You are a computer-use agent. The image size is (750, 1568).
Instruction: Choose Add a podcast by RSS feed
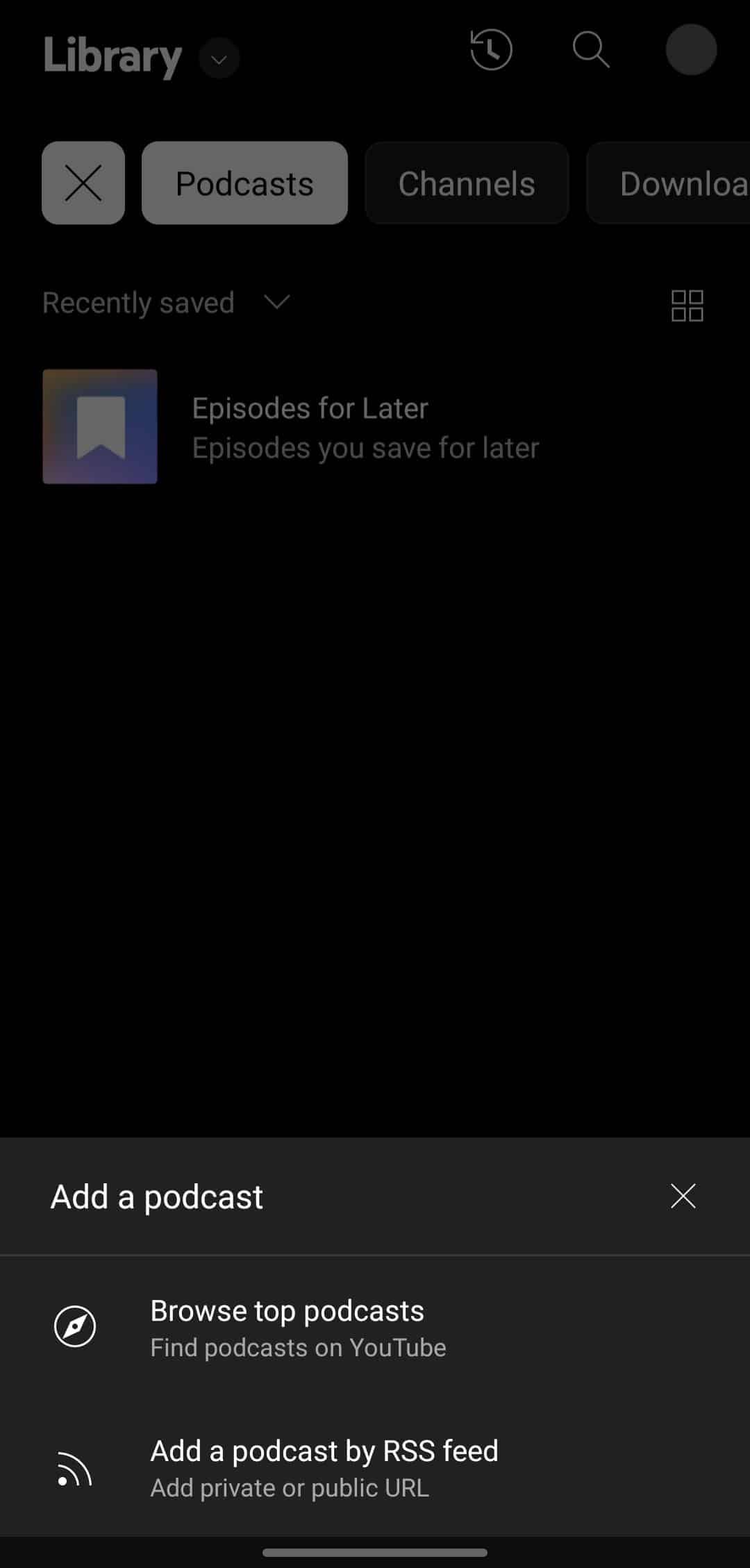(324, 1468)
